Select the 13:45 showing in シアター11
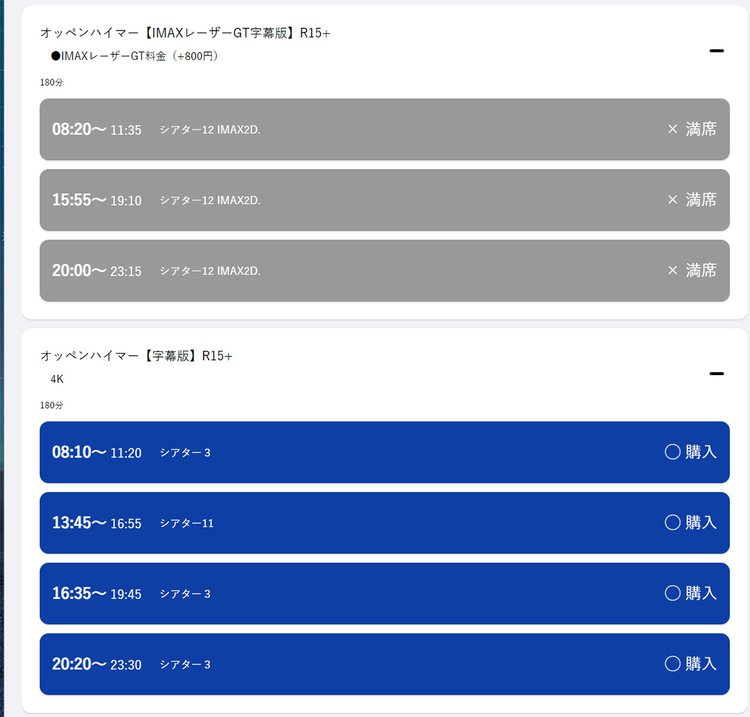Viewport: 750px width, 717px height. coord(384,523)
